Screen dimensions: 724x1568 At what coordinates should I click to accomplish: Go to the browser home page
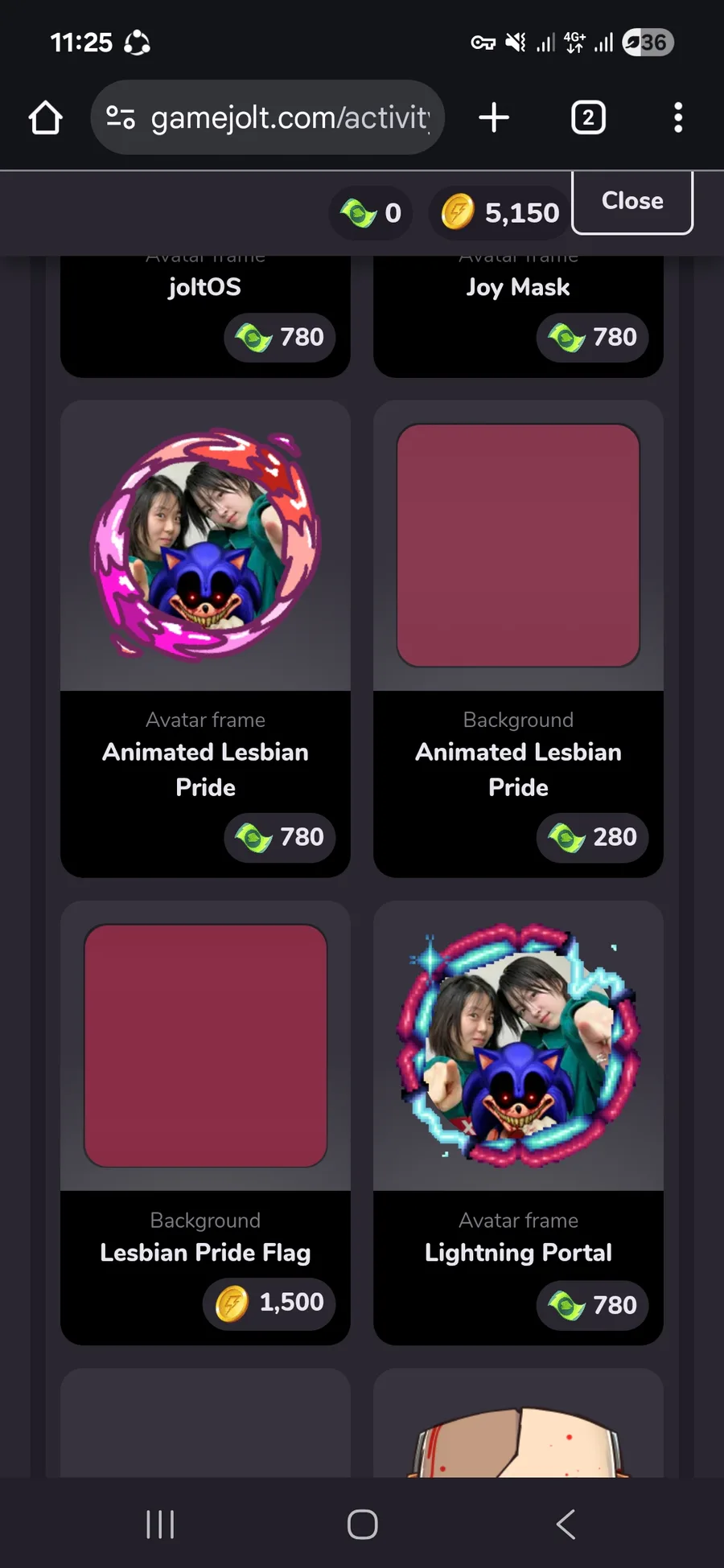46,118
